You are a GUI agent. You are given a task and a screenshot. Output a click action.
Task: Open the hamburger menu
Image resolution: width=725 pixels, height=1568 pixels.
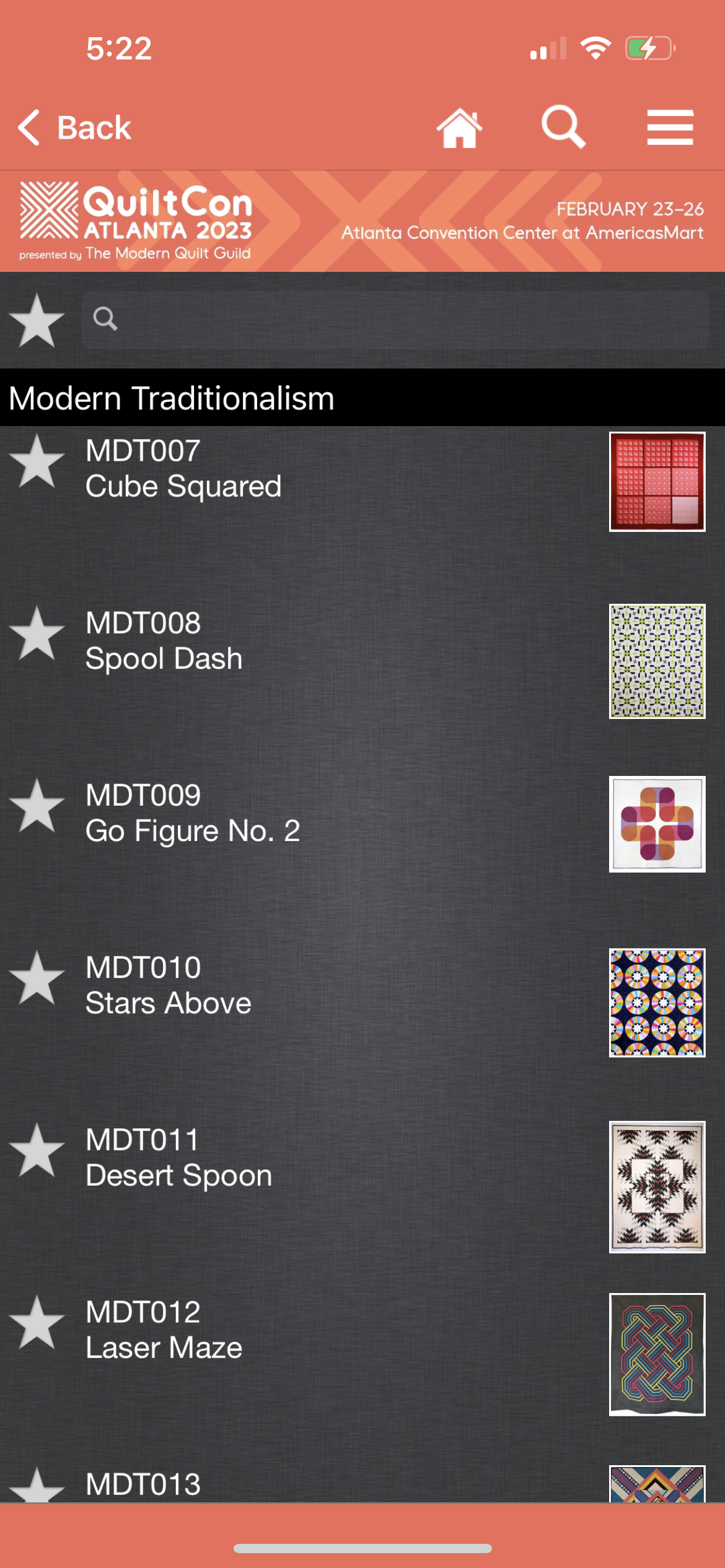tap(670, 128)
